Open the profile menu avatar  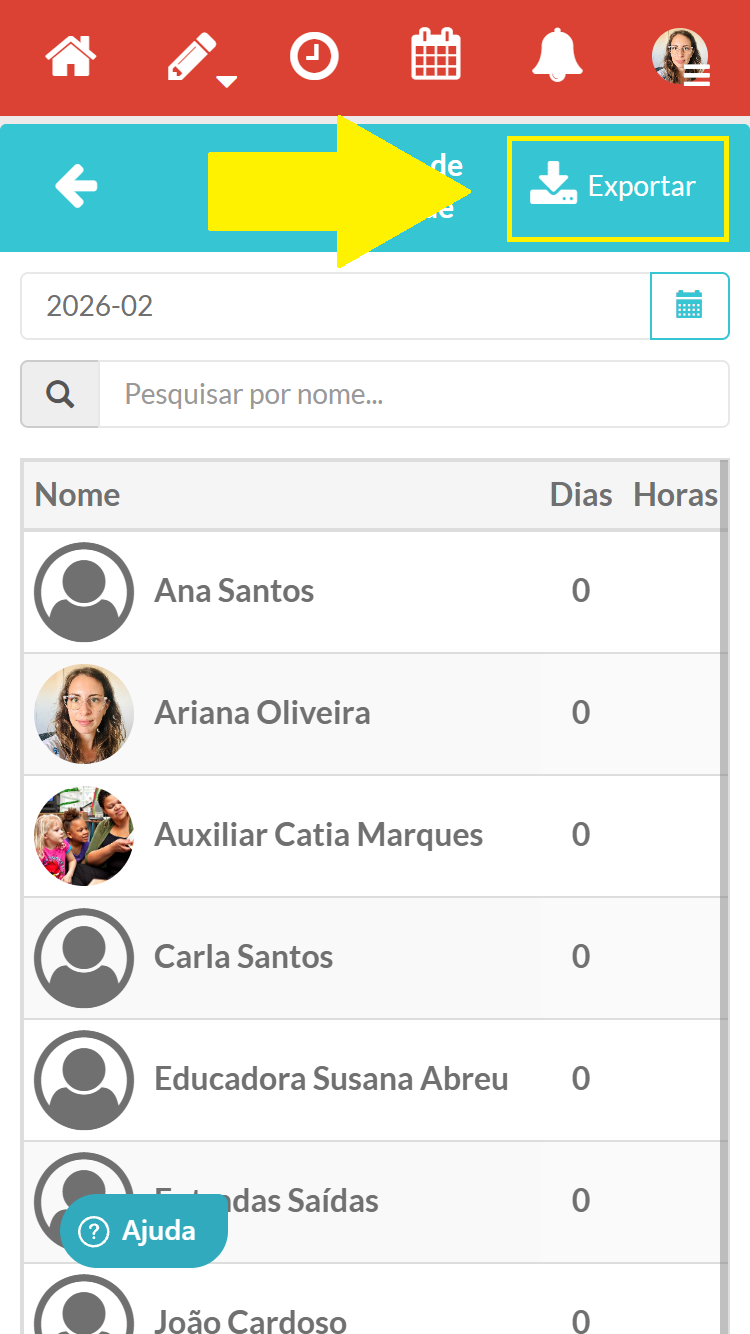coord(681,57)
